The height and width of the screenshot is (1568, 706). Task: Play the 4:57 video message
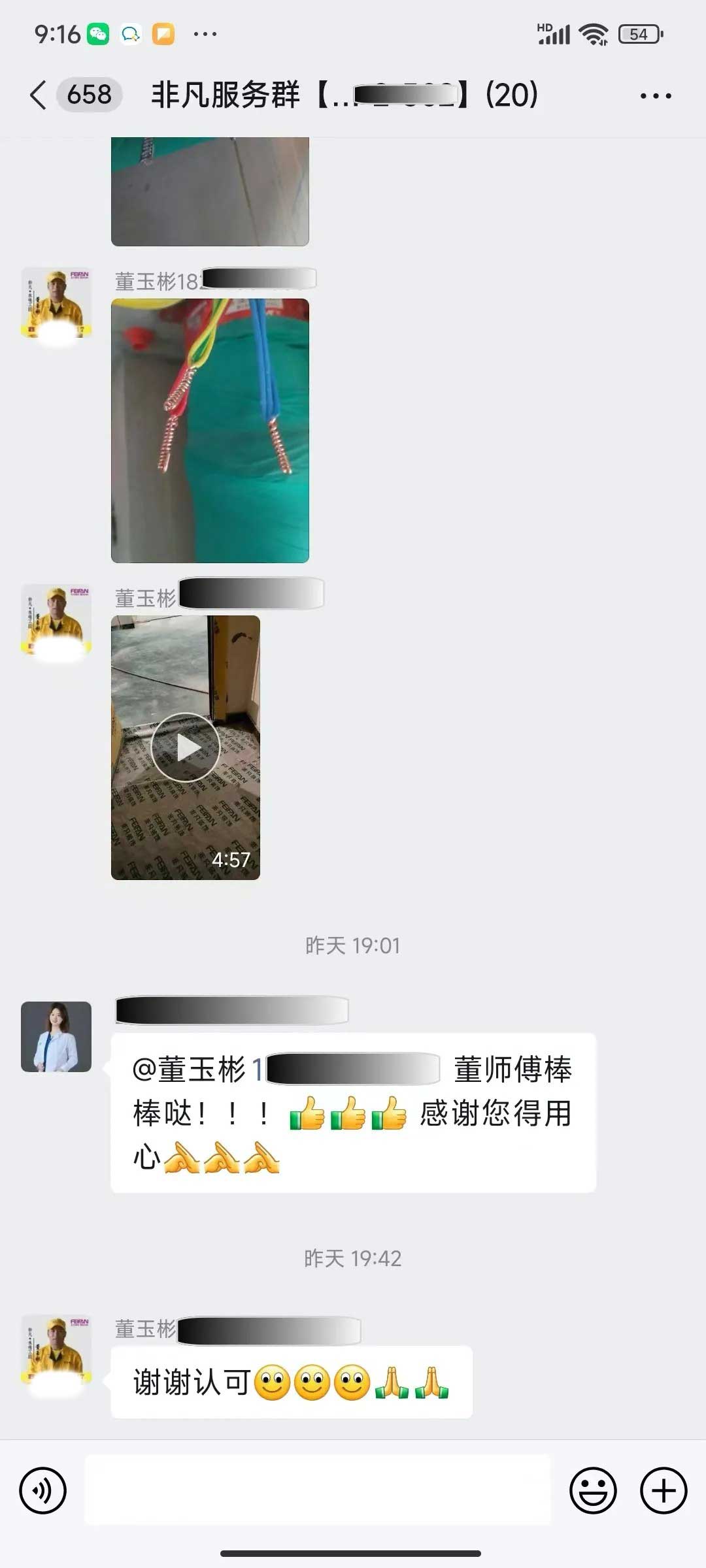[x=186, y=747]
